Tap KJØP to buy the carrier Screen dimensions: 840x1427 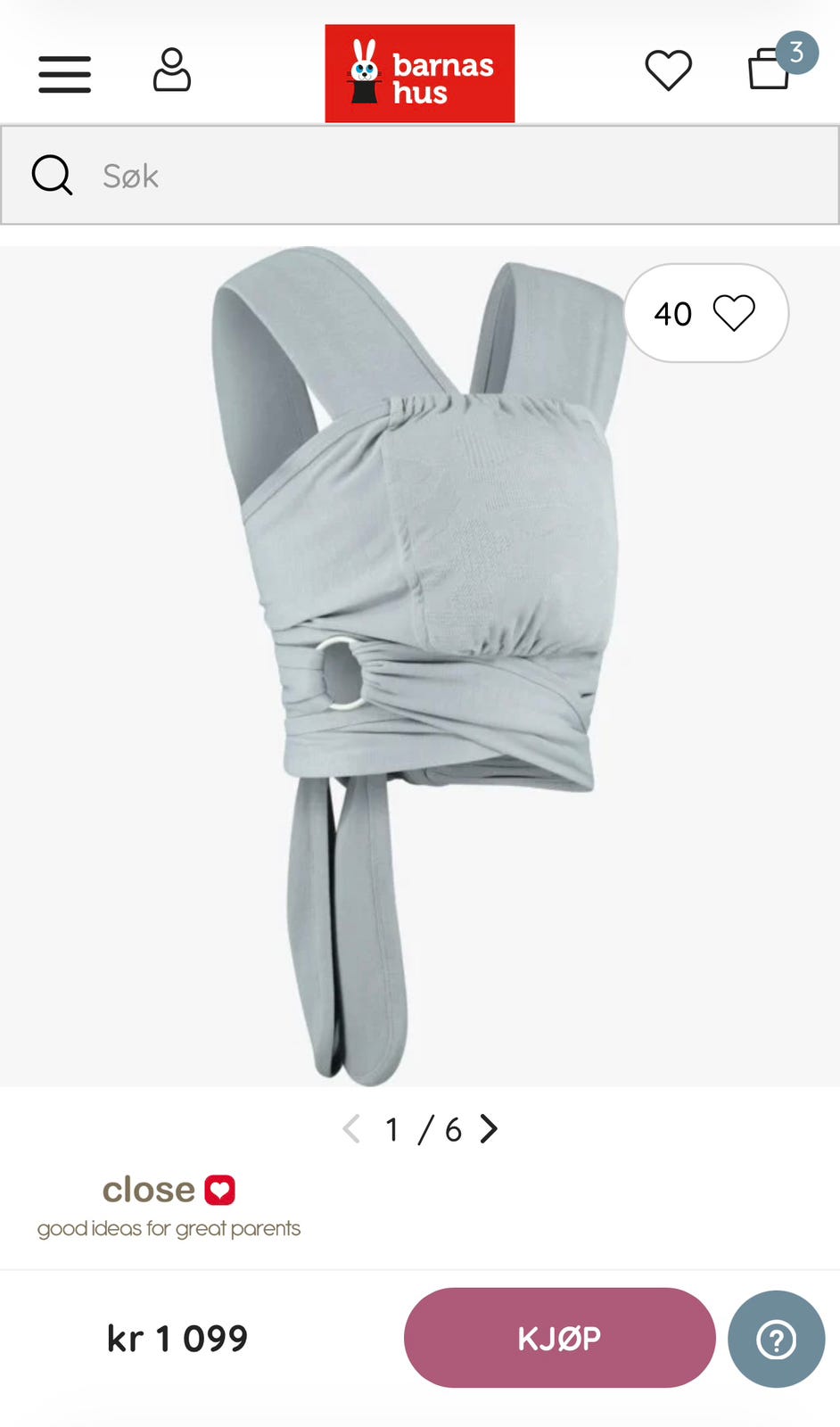click(x=560, y=1338)
